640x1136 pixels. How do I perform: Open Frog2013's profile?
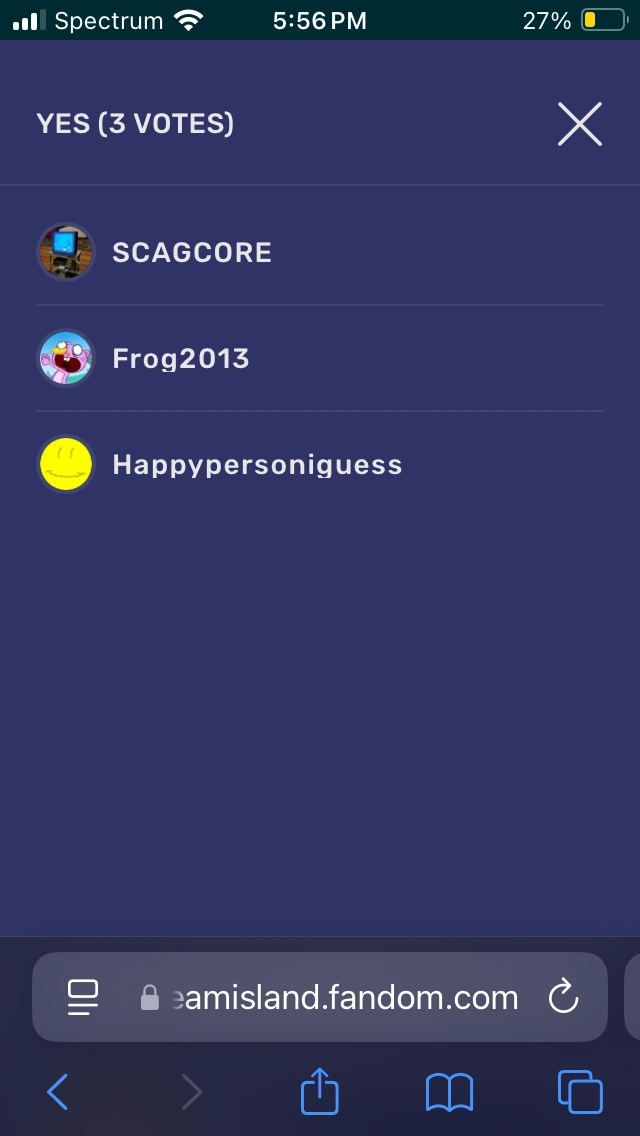click(x=180, y=358)
